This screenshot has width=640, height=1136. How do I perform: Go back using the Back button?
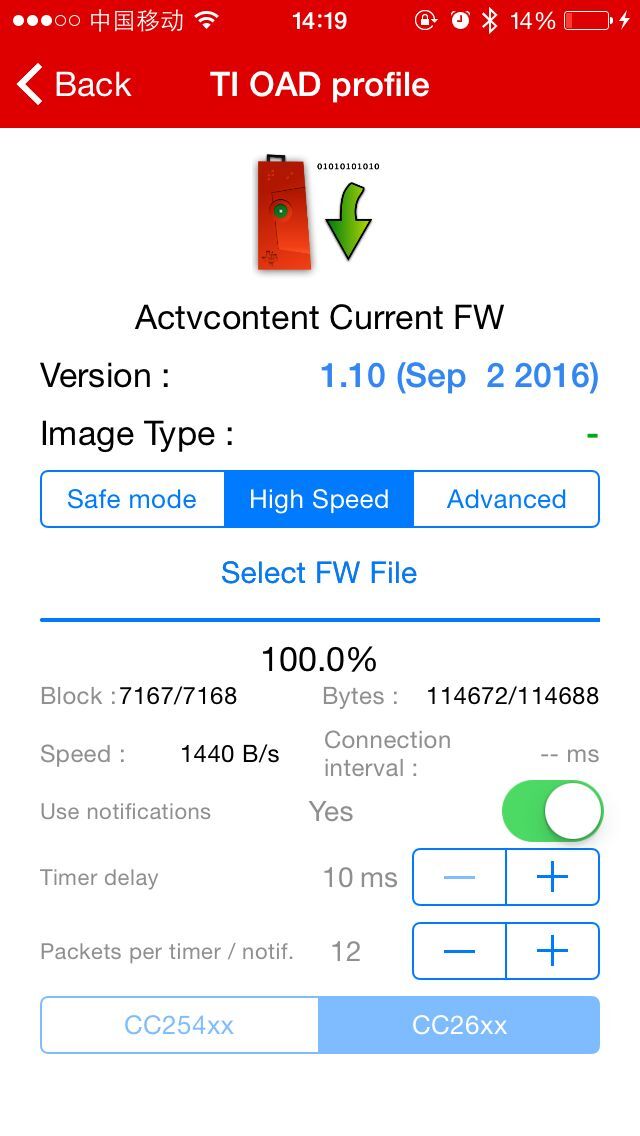[74, 85]
